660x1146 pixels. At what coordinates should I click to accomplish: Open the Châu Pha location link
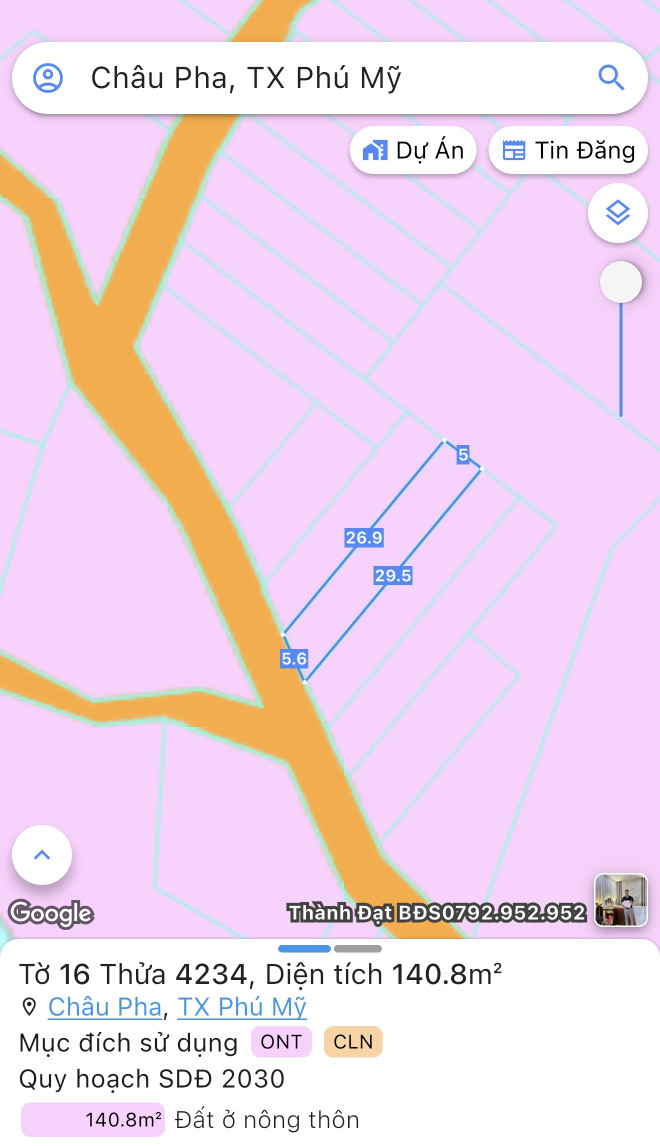point(107,1007)
